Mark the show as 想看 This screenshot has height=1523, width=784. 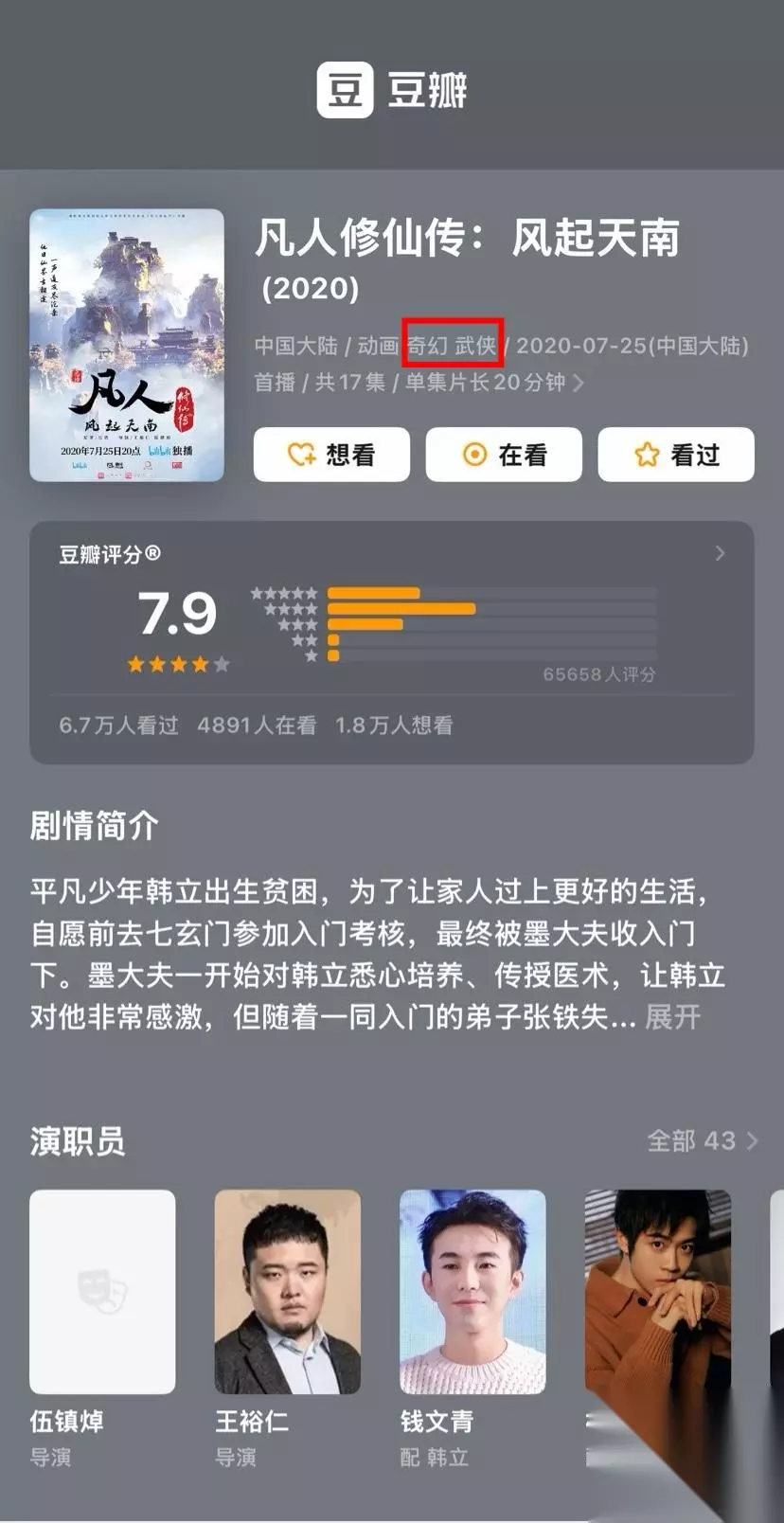pos(331,455)
